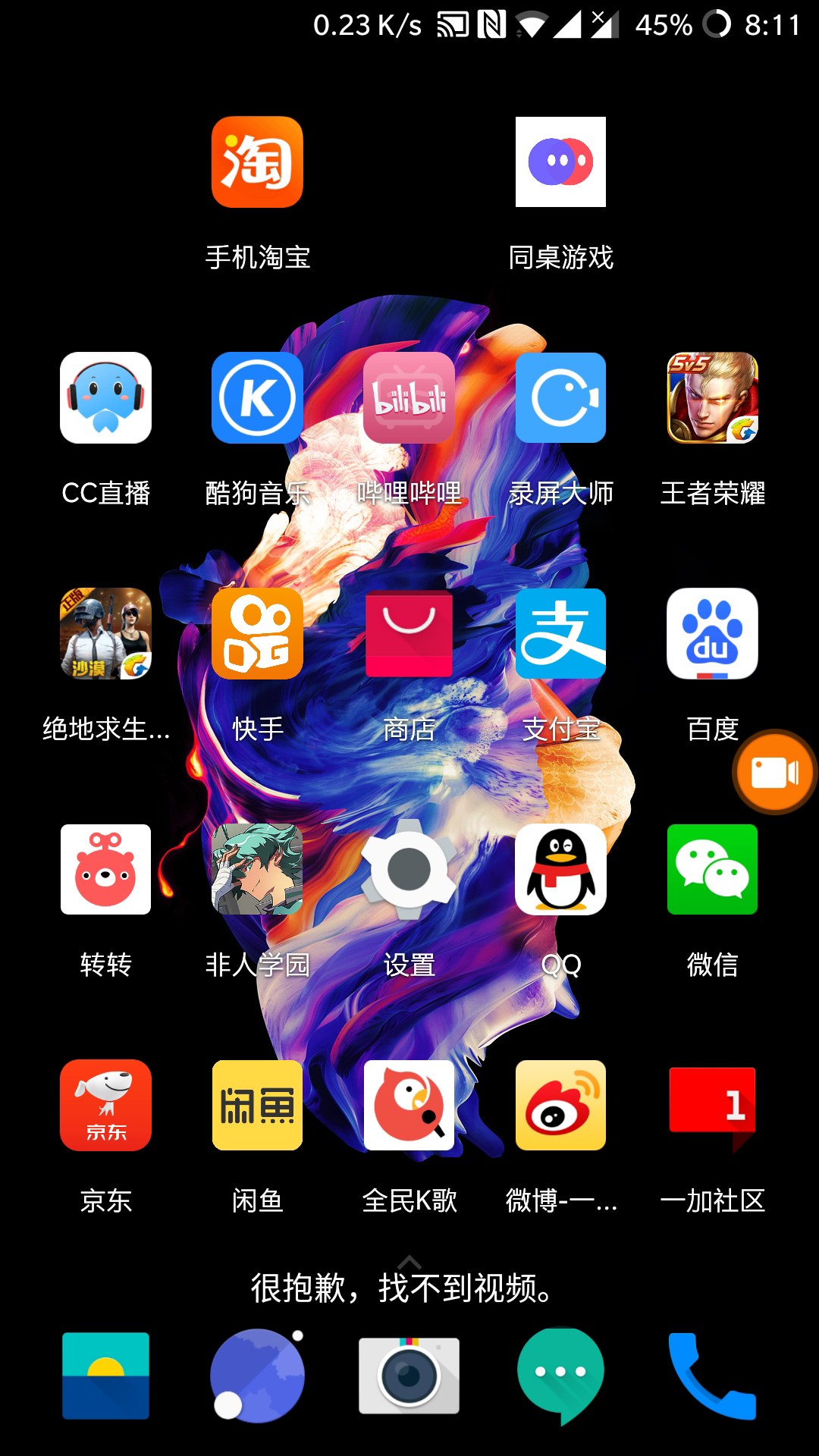Open the 哔哩哔哩 app
This screenshot has width=819, height=1456.
(x=409, y=398)
